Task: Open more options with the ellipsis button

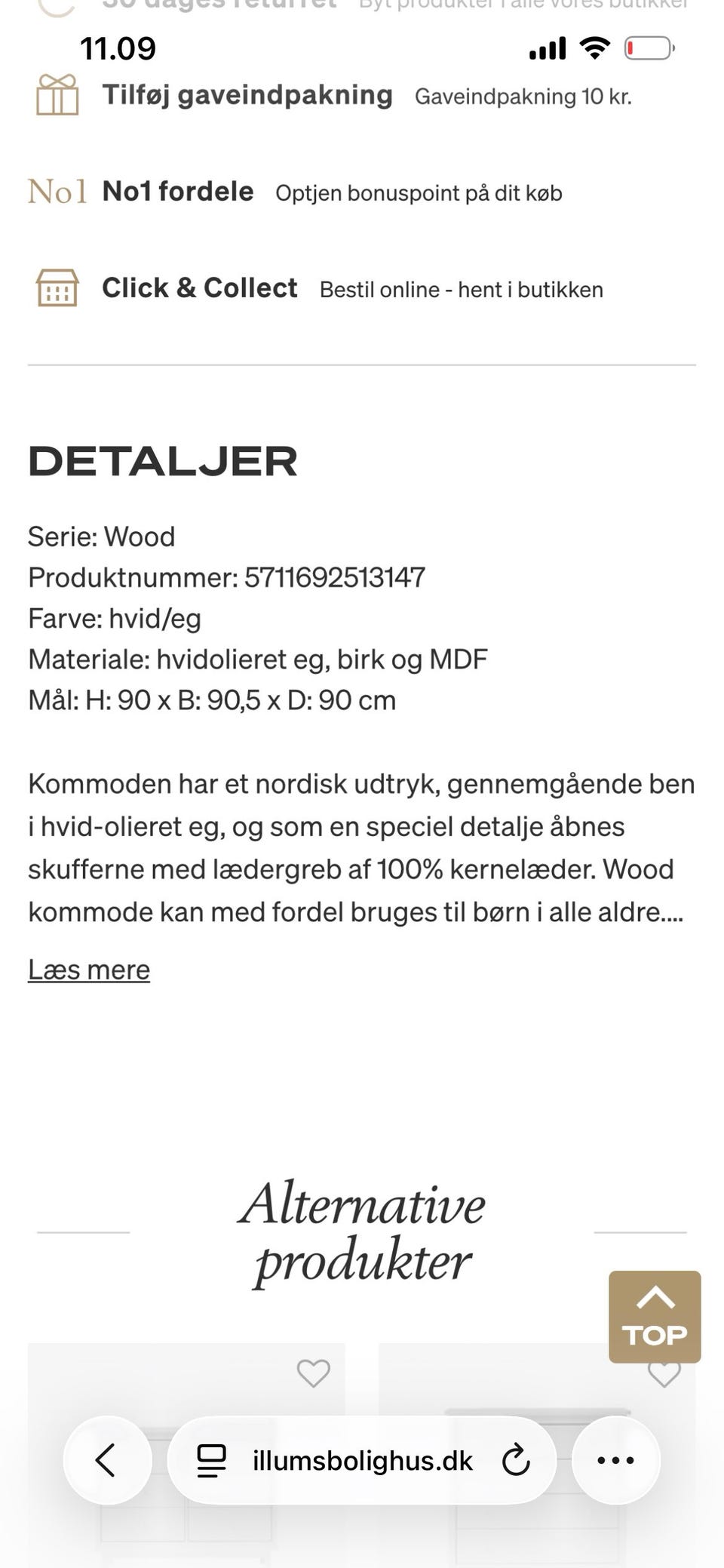Action: tap(615, 1461)
